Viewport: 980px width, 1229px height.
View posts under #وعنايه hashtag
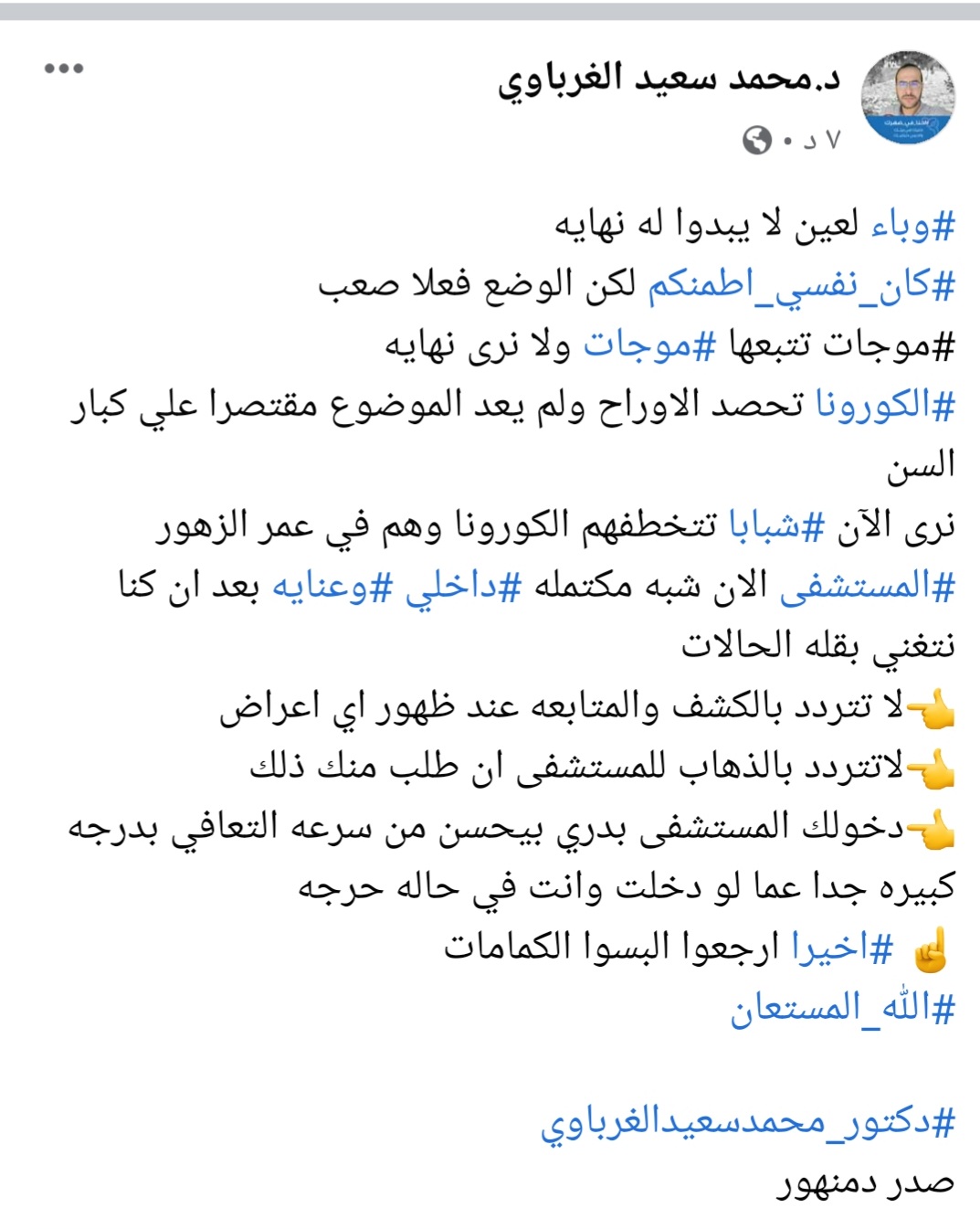point(332,586)
